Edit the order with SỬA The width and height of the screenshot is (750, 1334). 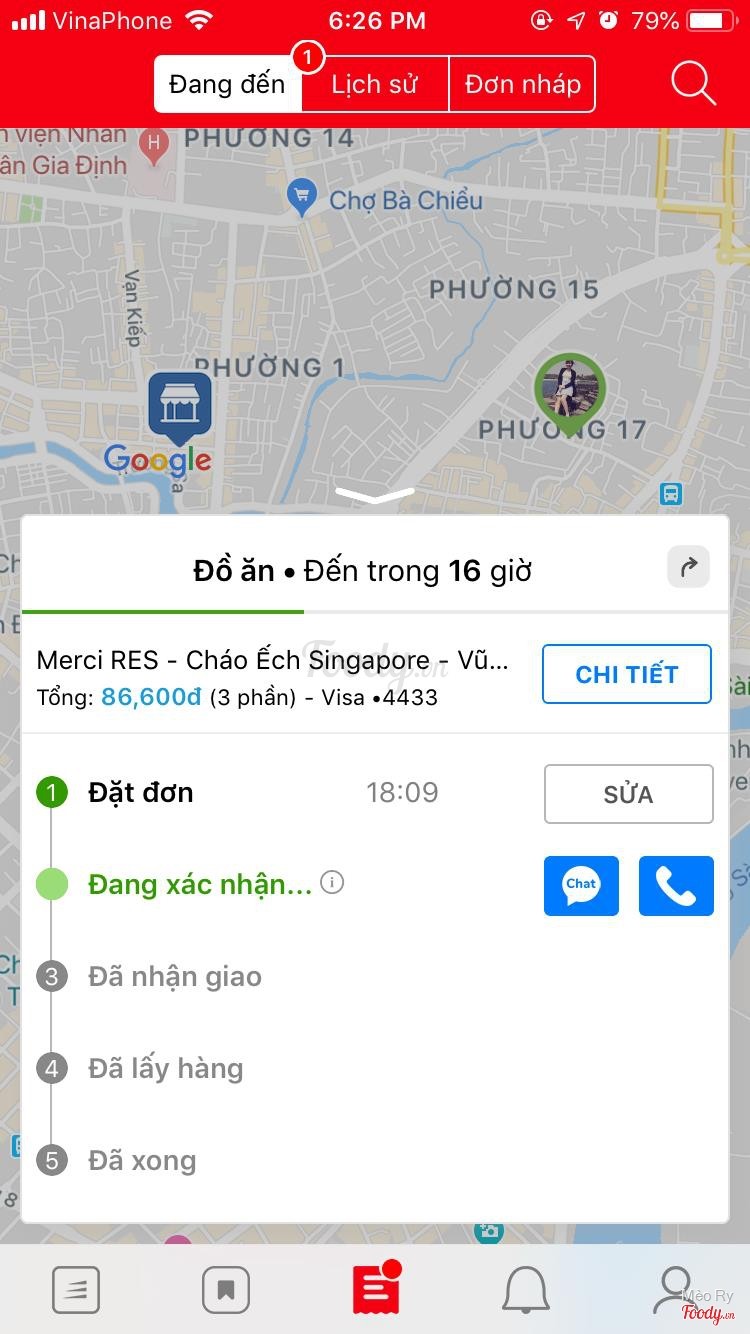pos(628,794)
